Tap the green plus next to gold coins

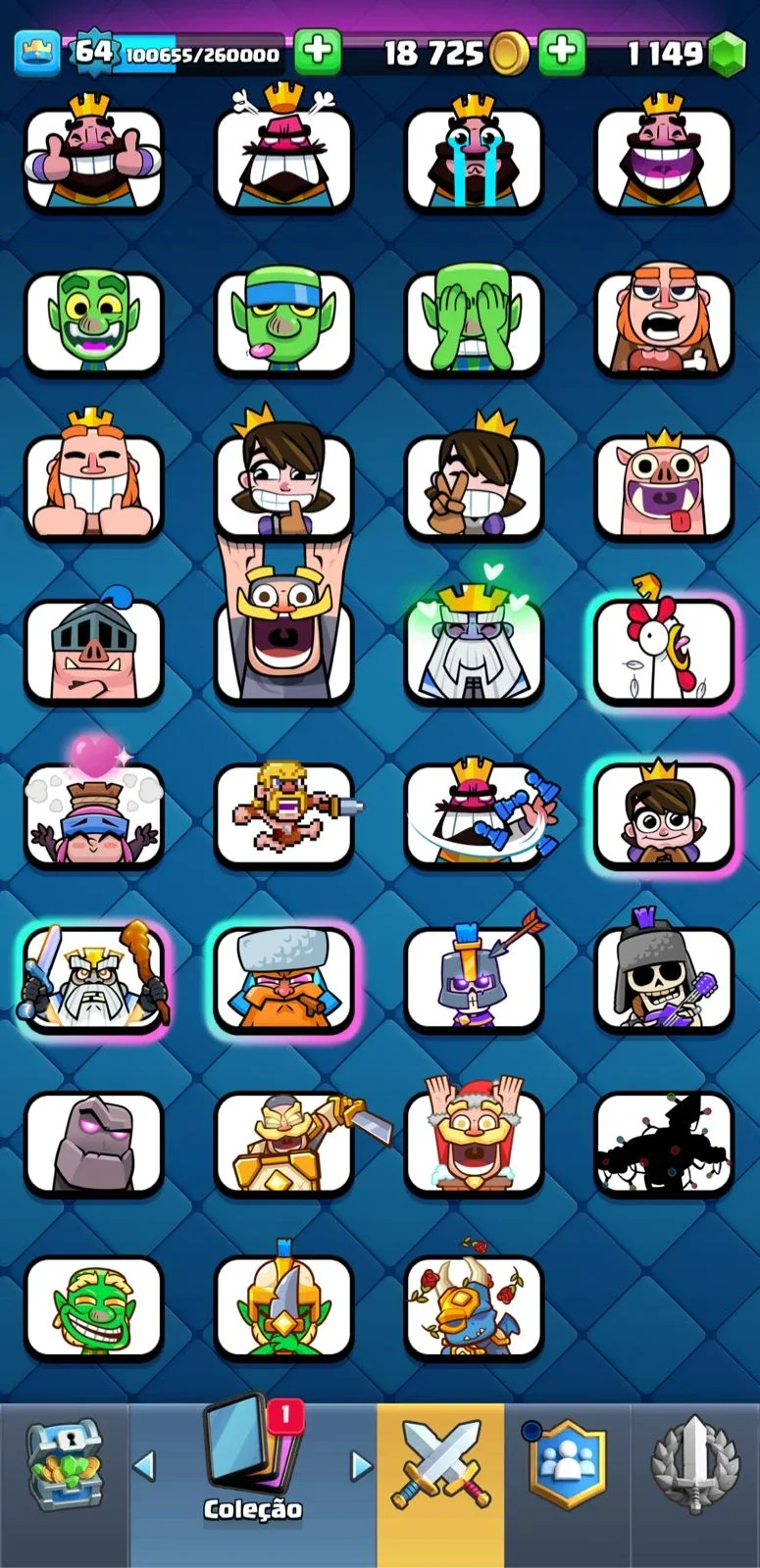click(x=562, y=51)
